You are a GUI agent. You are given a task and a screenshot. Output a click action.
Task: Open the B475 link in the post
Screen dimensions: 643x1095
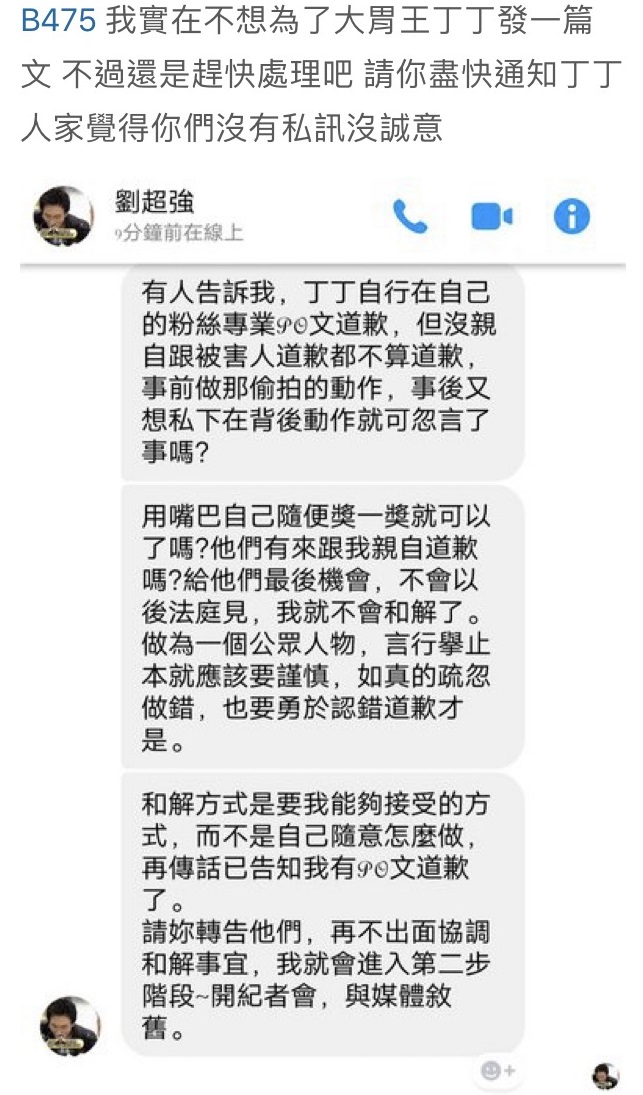click(58, 20)
